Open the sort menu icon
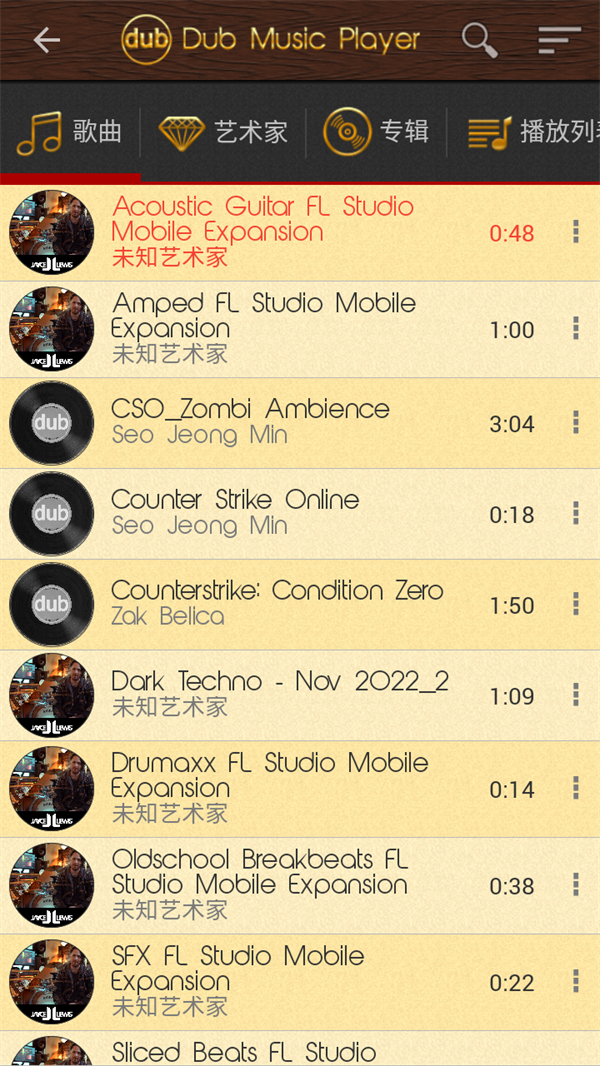The image size is (600, 1066). [558, 40]
